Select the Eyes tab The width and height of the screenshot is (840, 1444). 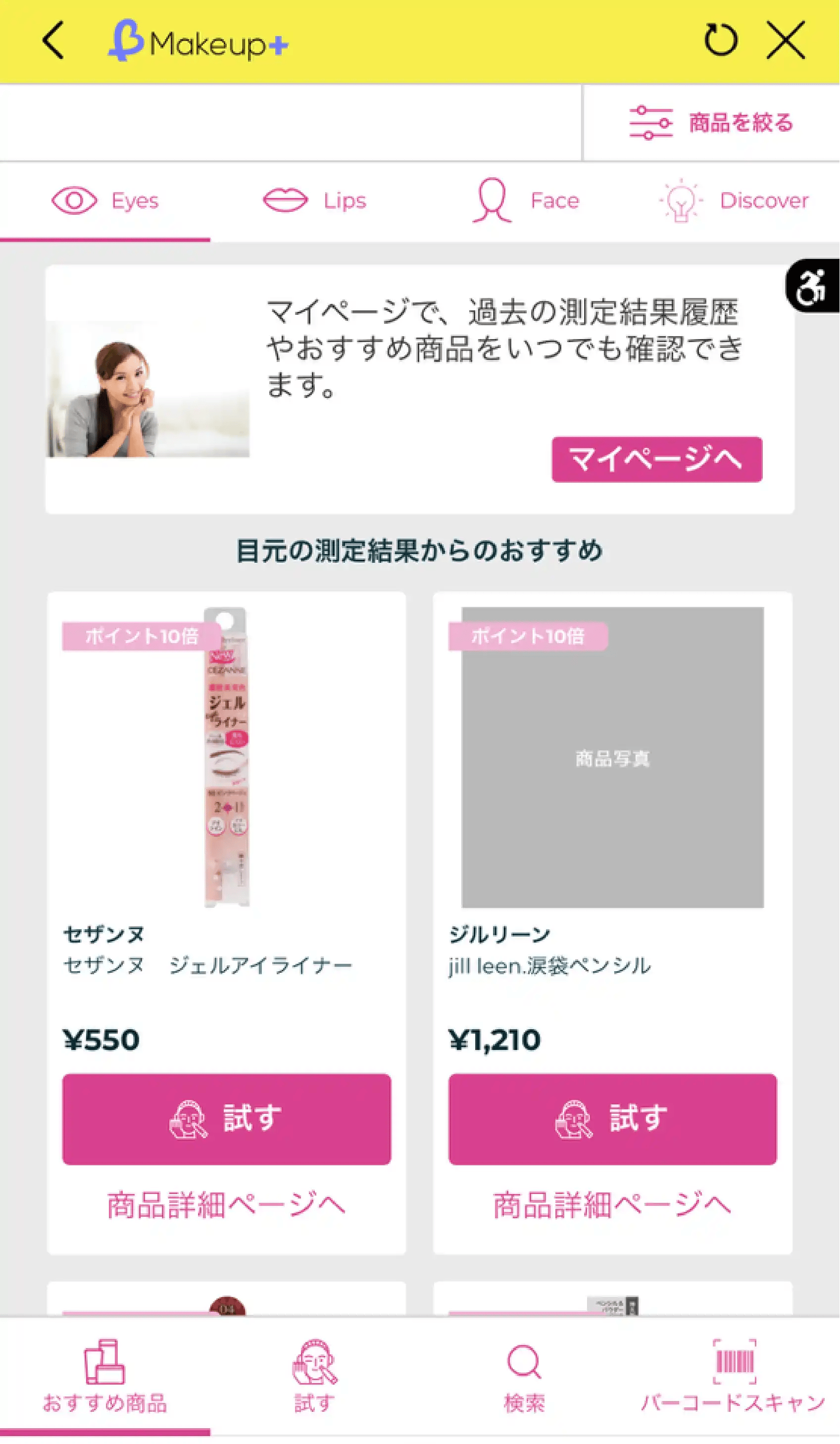pos(105,200)
